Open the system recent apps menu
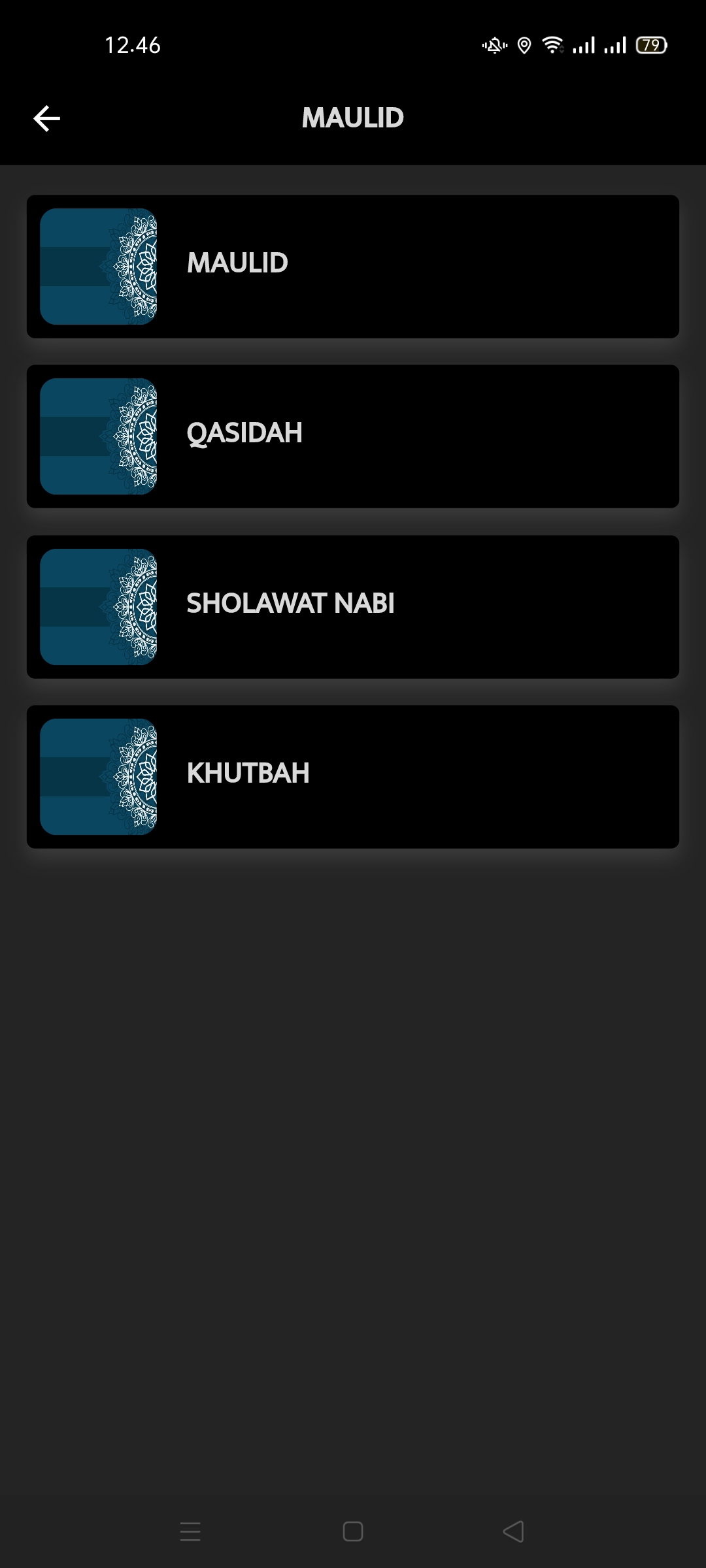This screenshot has width=706, height=1568. (x=190, y=1531)
